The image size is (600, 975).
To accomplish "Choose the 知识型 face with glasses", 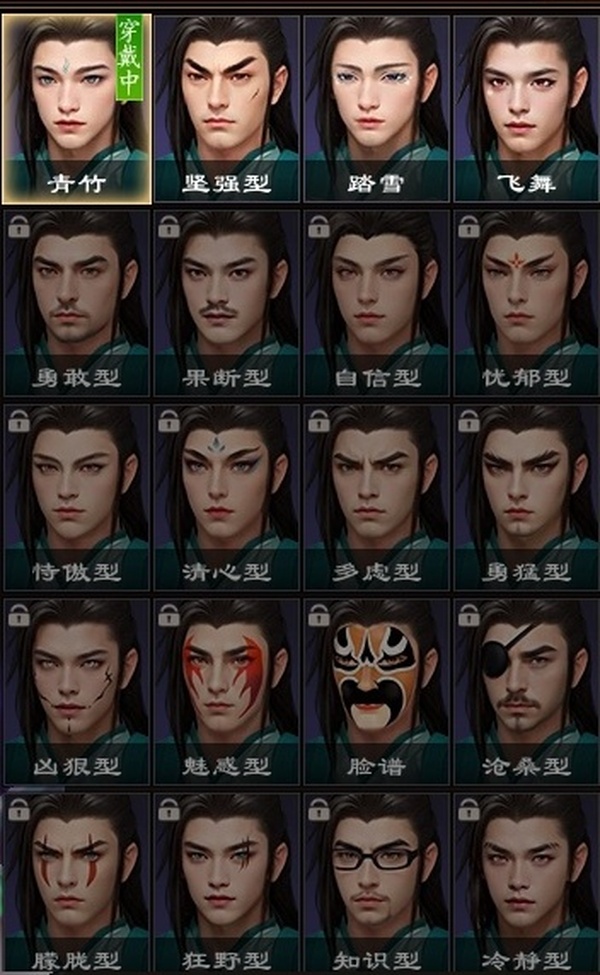I will (377, 882).
